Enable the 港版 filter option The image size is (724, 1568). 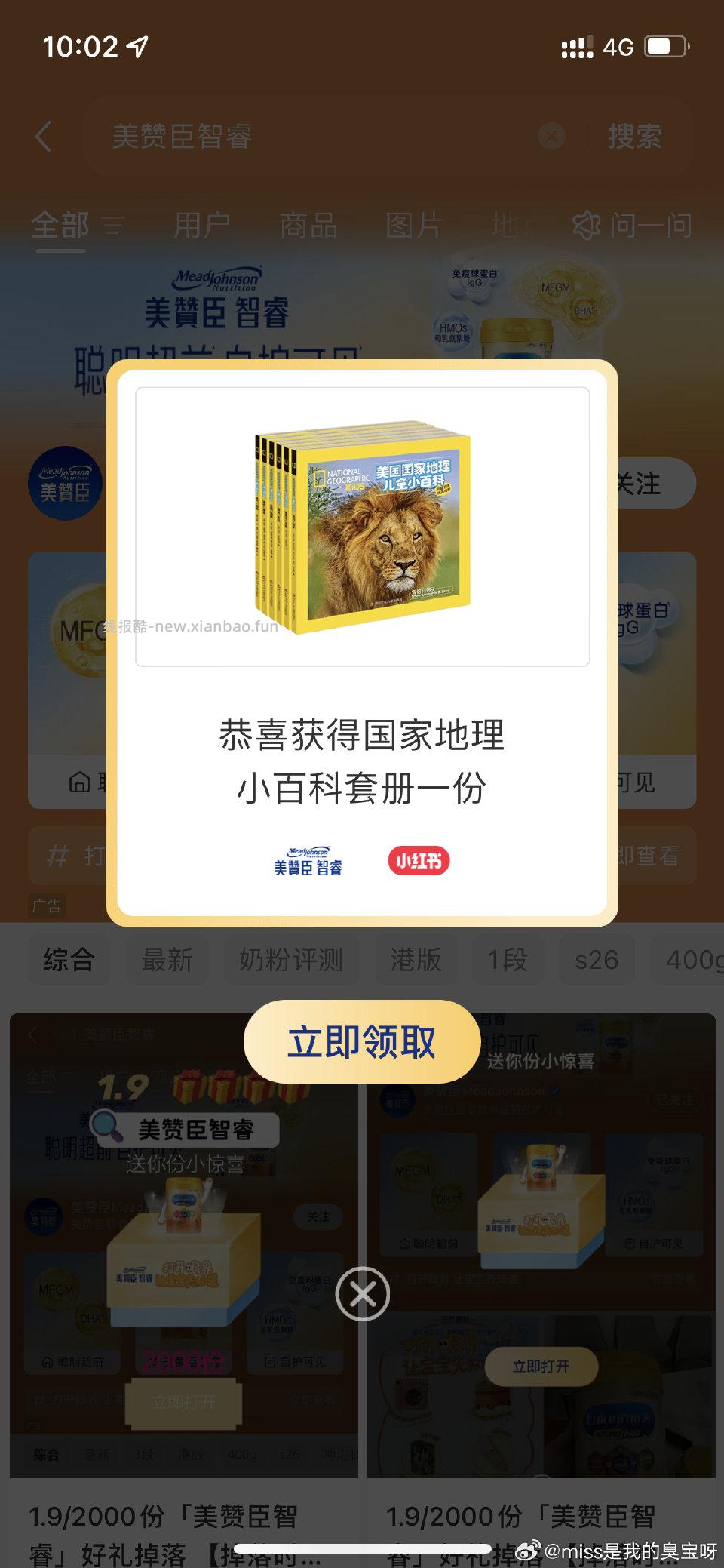[x=416, y=960]
